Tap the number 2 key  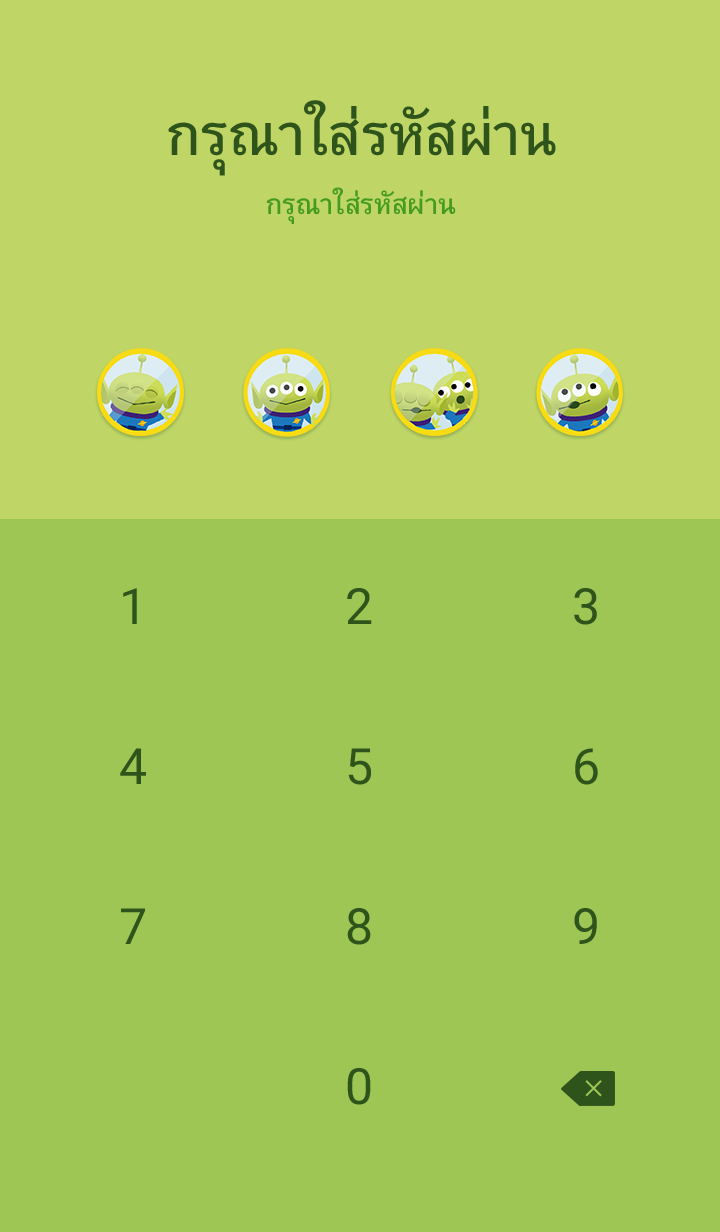pos(359,607)
